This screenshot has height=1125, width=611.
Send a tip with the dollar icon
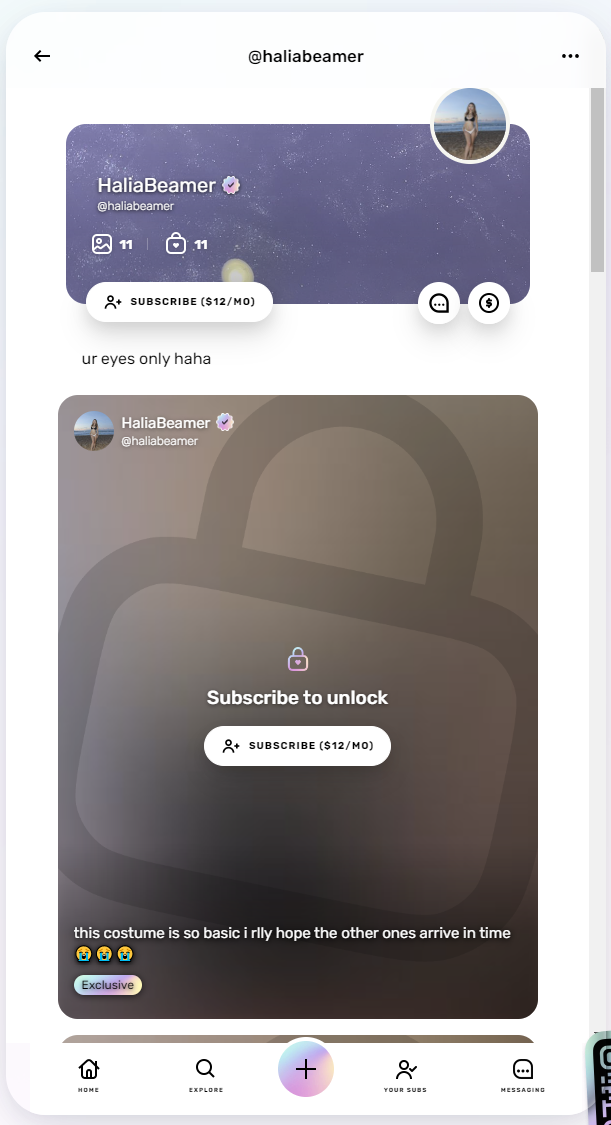pyautogui.click(x=489, y=303)
